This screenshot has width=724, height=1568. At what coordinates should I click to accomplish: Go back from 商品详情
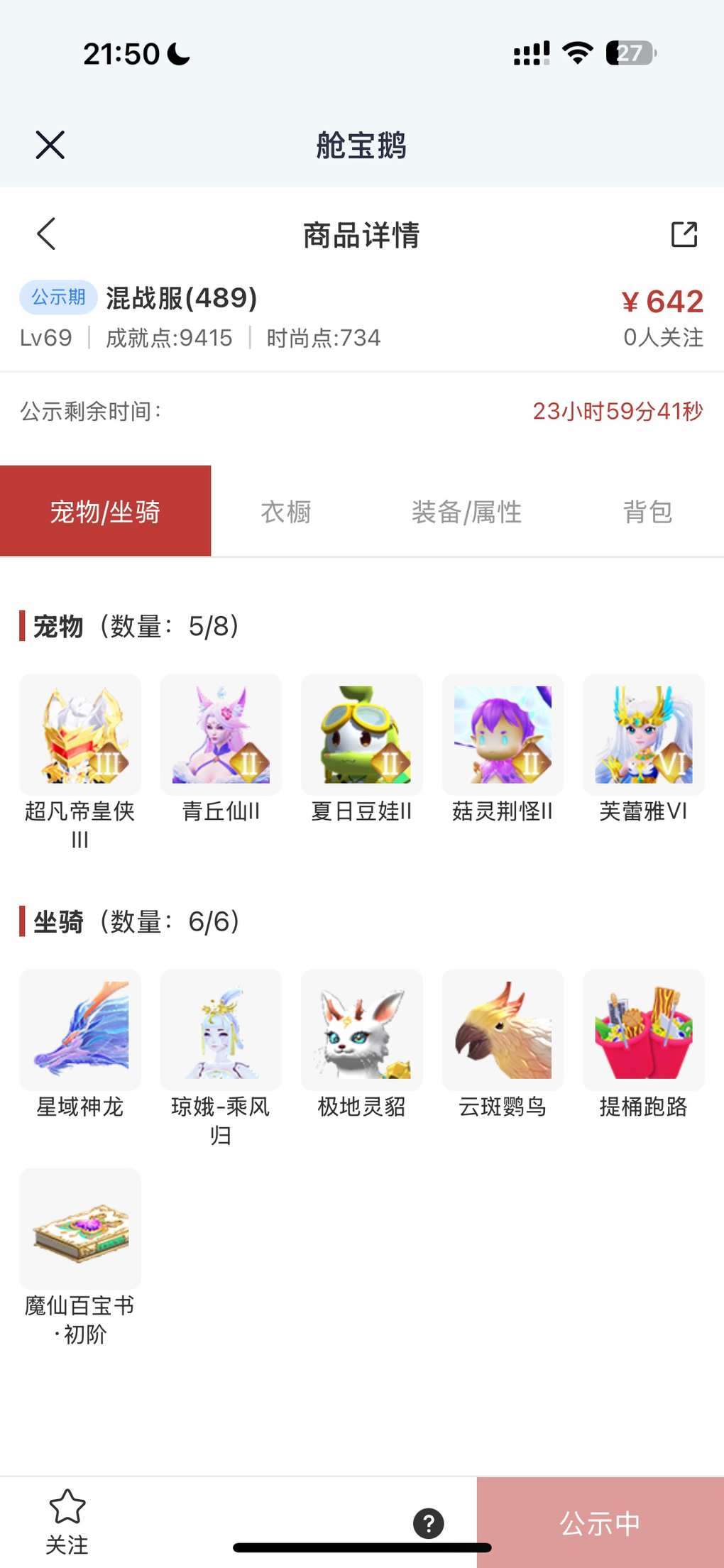tap(47, 234)
